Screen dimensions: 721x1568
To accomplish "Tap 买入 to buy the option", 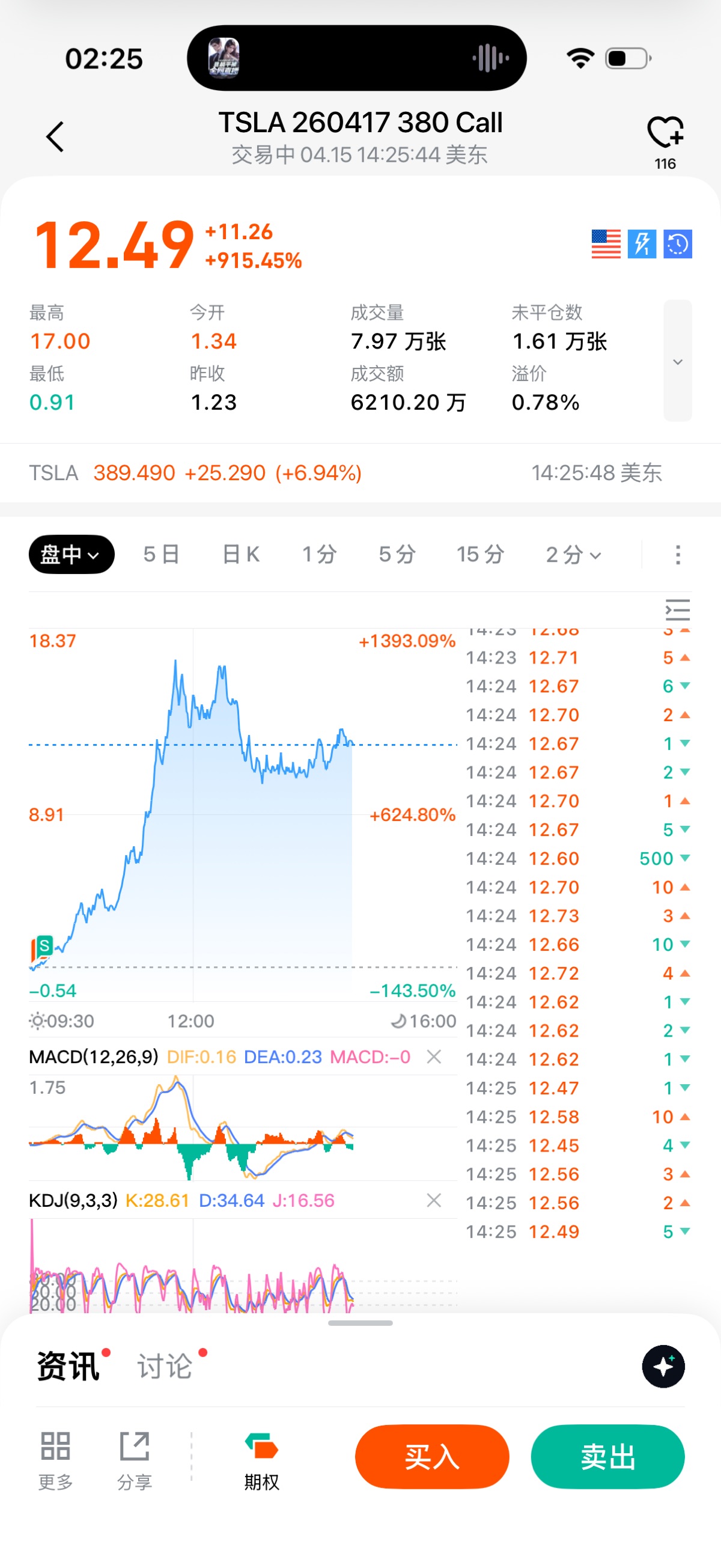I will click(431, 1457).
